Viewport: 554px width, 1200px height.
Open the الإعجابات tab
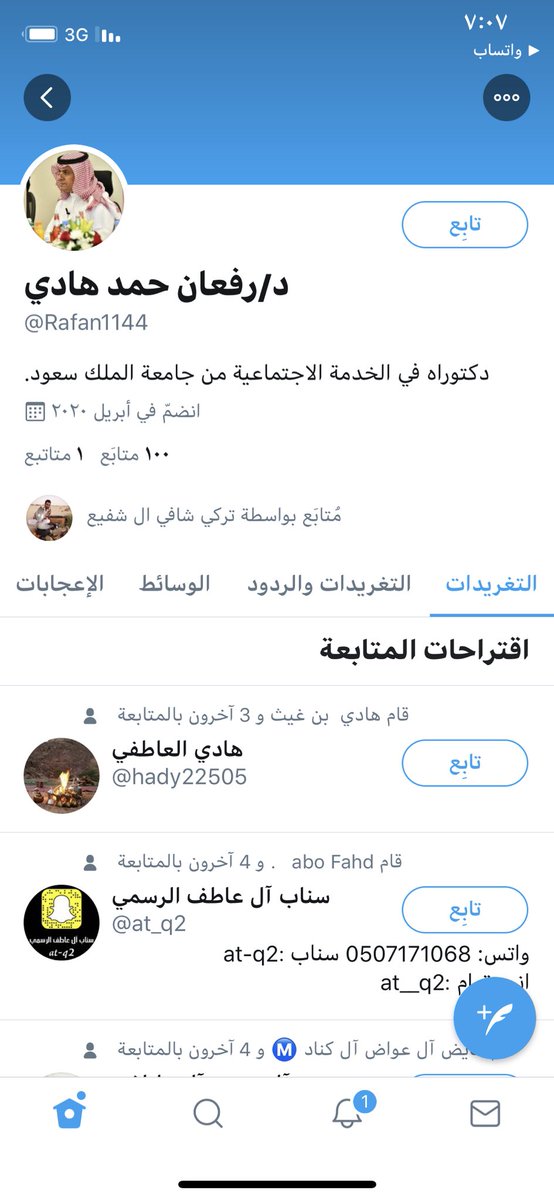(60, 584)
